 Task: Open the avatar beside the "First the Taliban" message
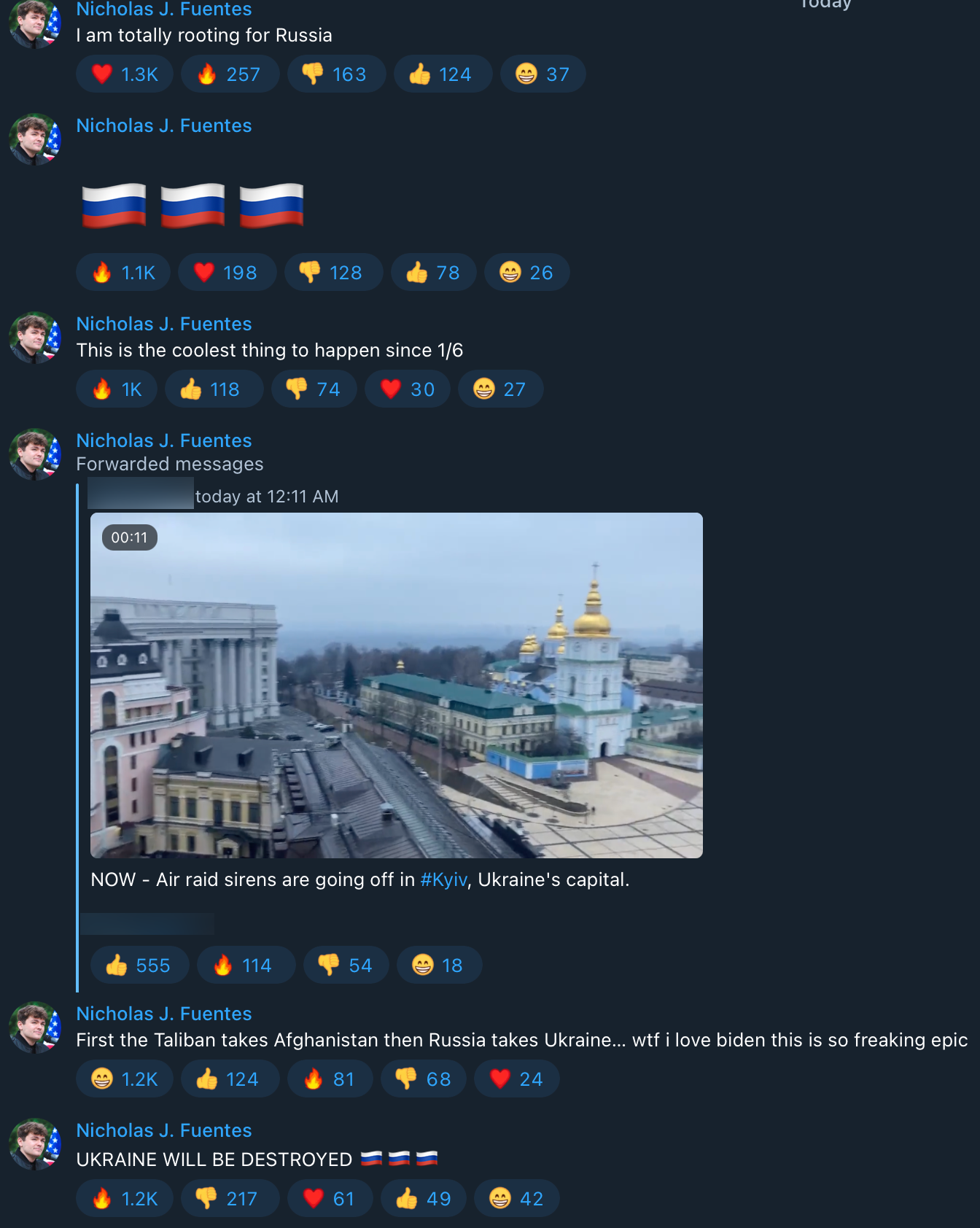click(34, 1027)
